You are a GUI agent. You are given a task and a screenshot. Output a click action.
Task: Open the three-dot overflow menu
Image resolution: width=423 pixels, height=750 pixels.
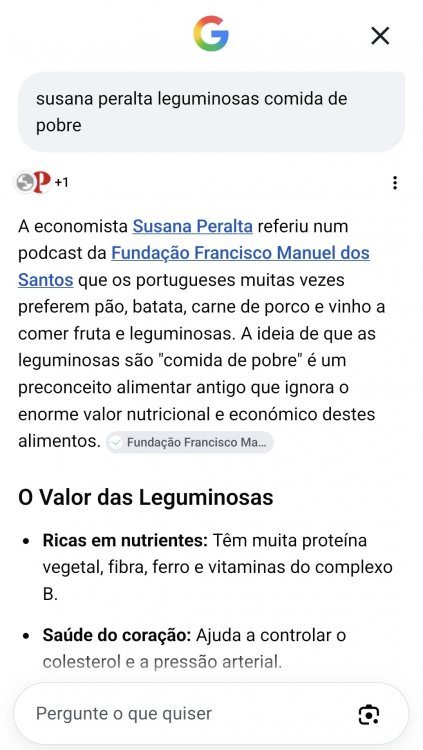tap(394, 183)
